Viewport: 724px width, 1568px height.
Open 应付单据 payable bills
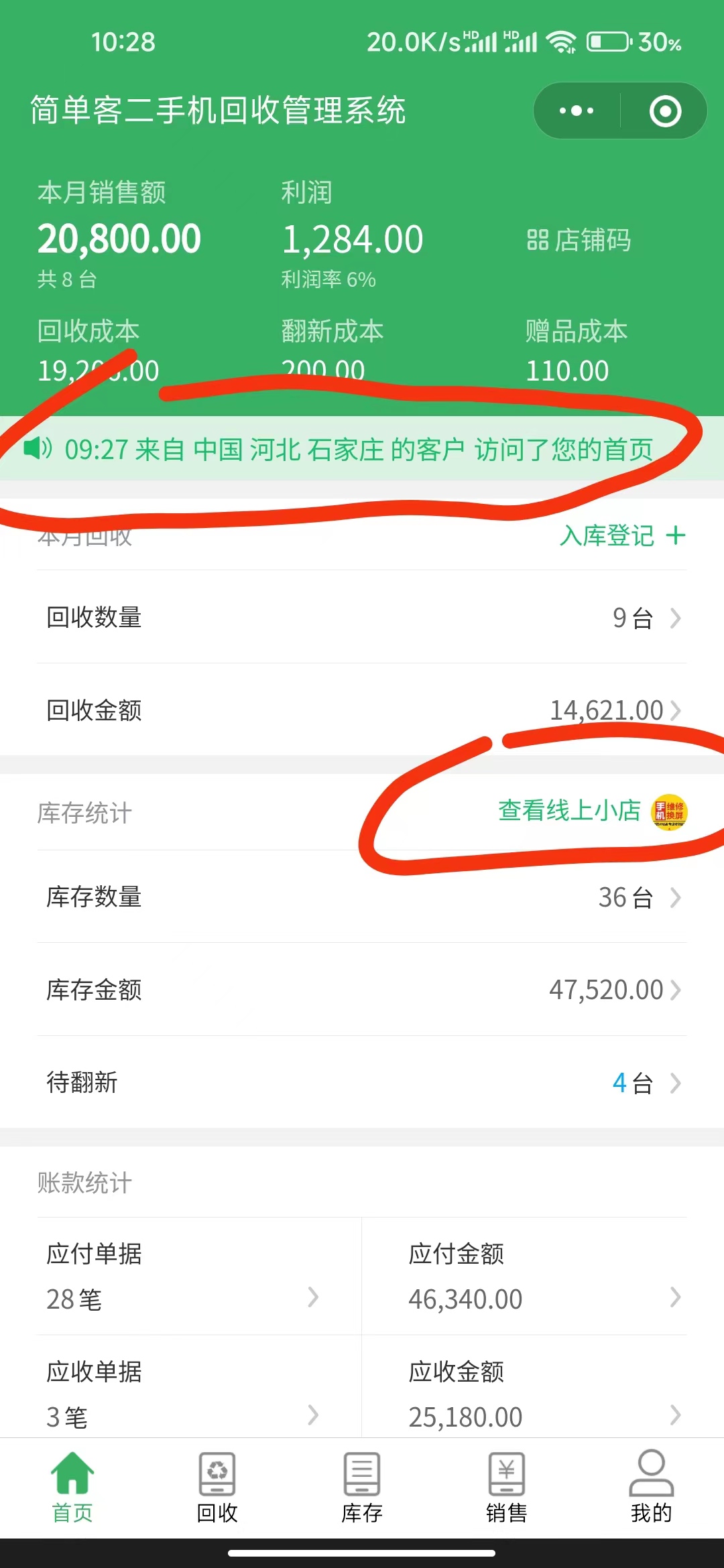click(181, 1277)
